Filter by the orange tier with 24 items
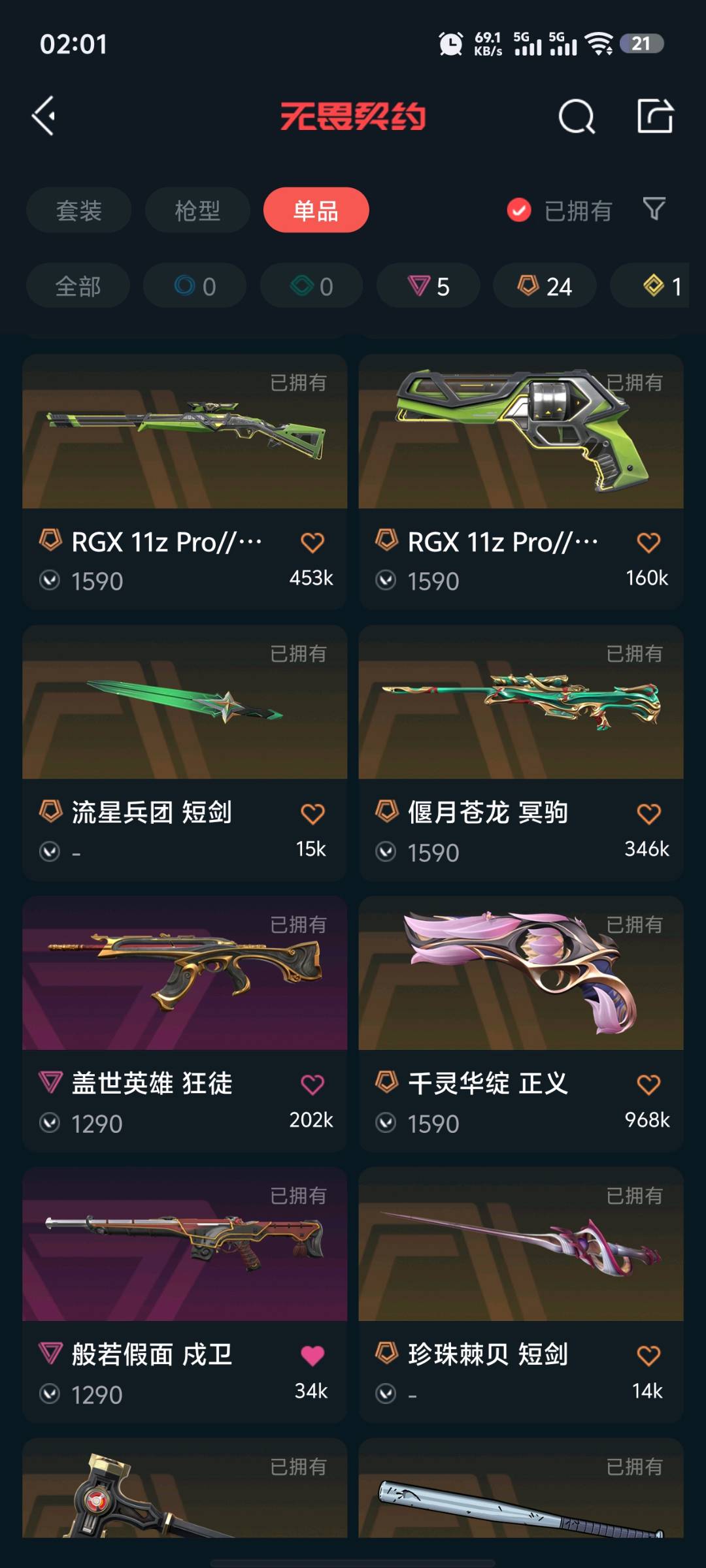The width and height of the screenshot is (706, 1568). pos(545,286)
